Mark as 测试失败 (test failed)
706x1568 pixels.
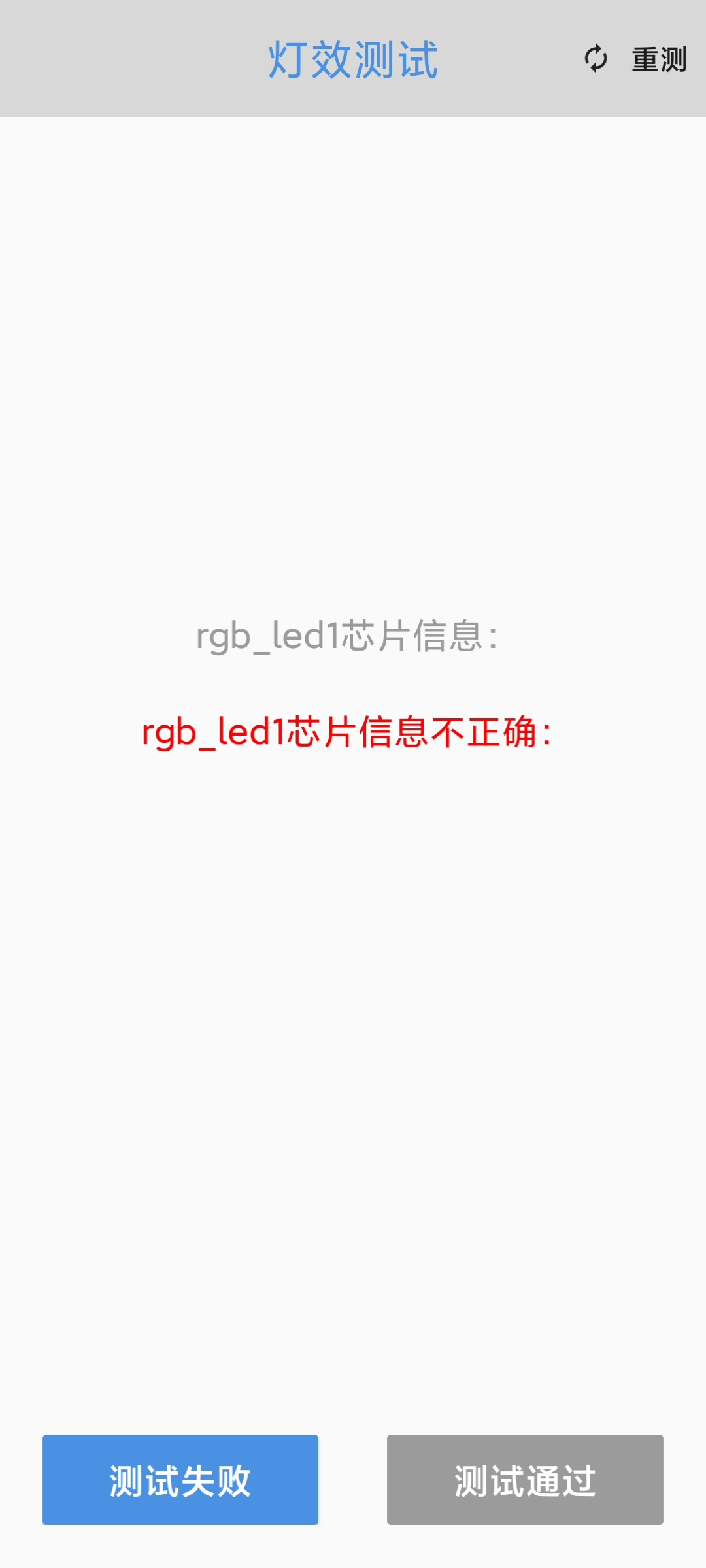(180, 1480)
